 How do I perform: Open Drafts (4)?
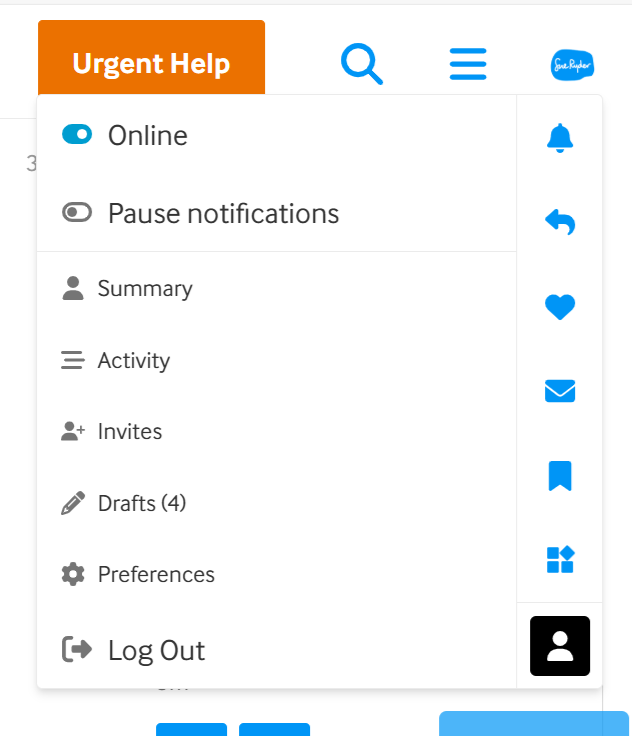pos(141,503)
